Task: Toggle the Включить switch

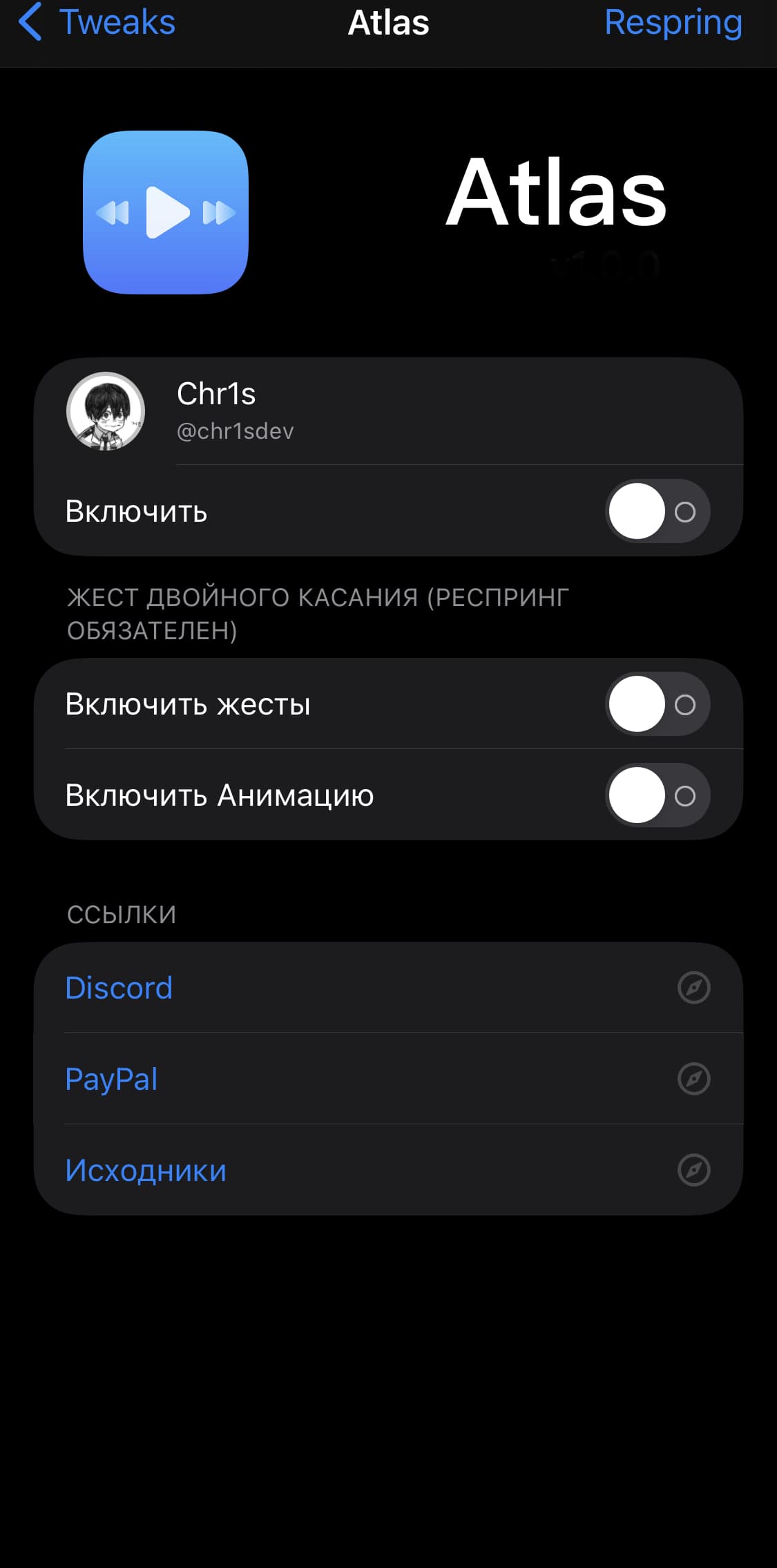Action: 657,511
